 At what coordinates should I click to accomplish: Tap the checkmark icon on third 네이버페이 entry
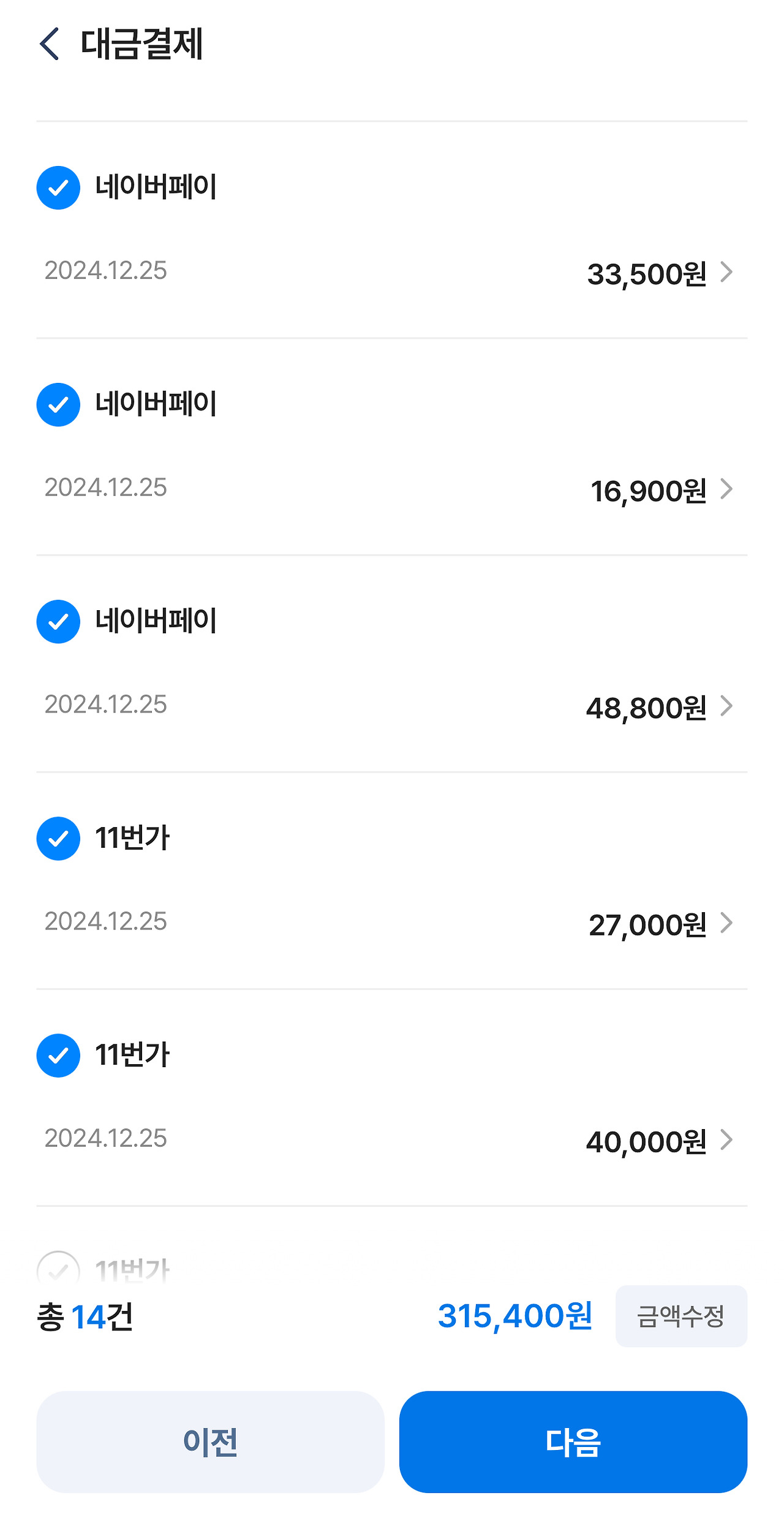click(58, 622)
